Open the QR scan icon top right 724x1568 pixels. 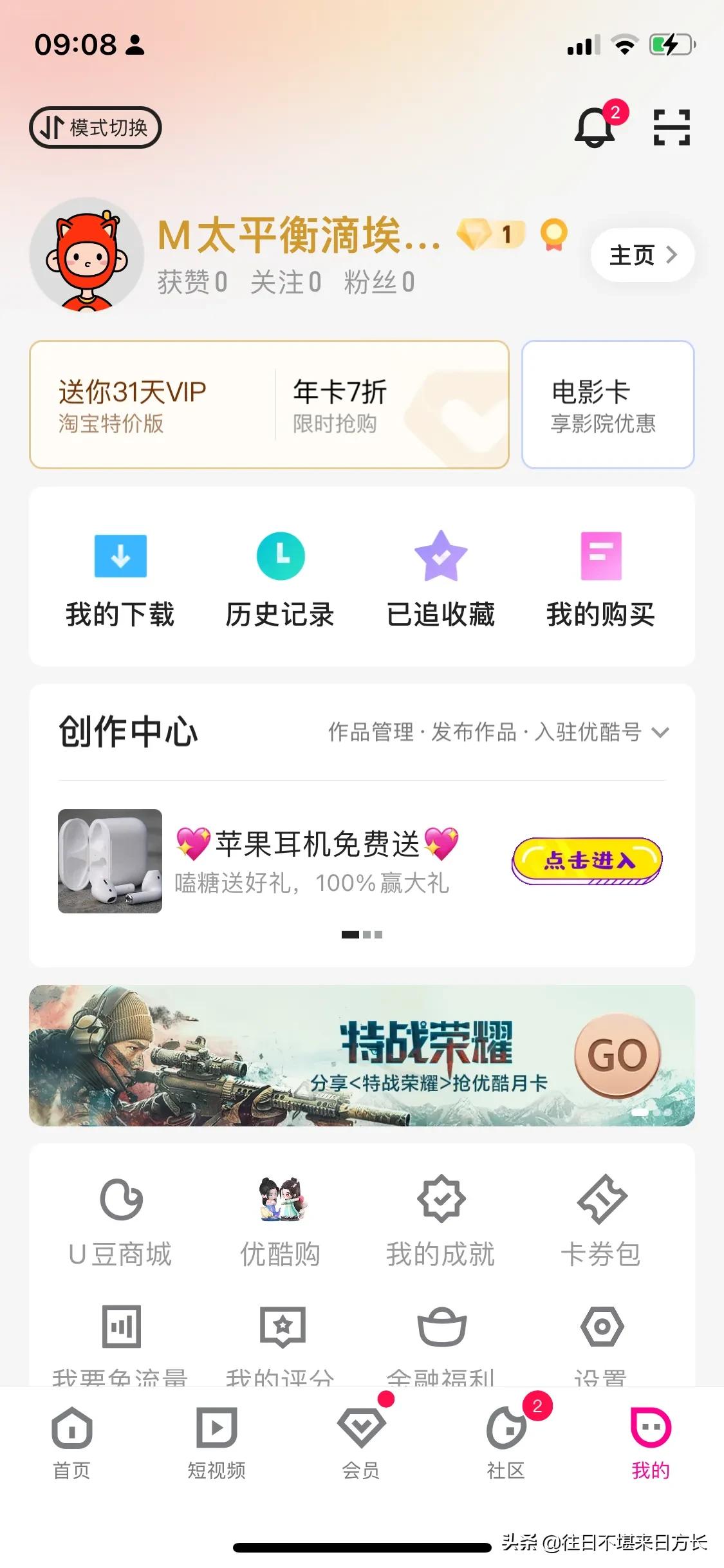click(671, 127)
